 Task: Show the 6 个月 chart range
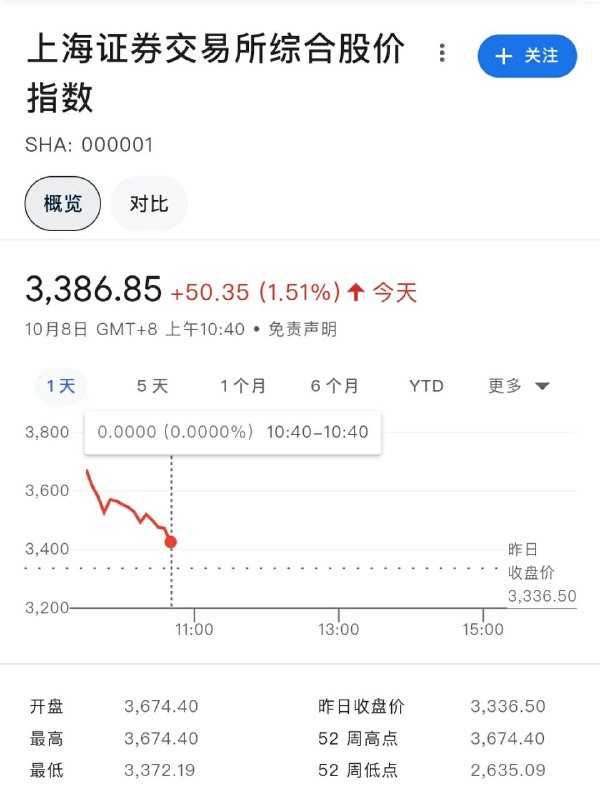(x=334, y=386)
